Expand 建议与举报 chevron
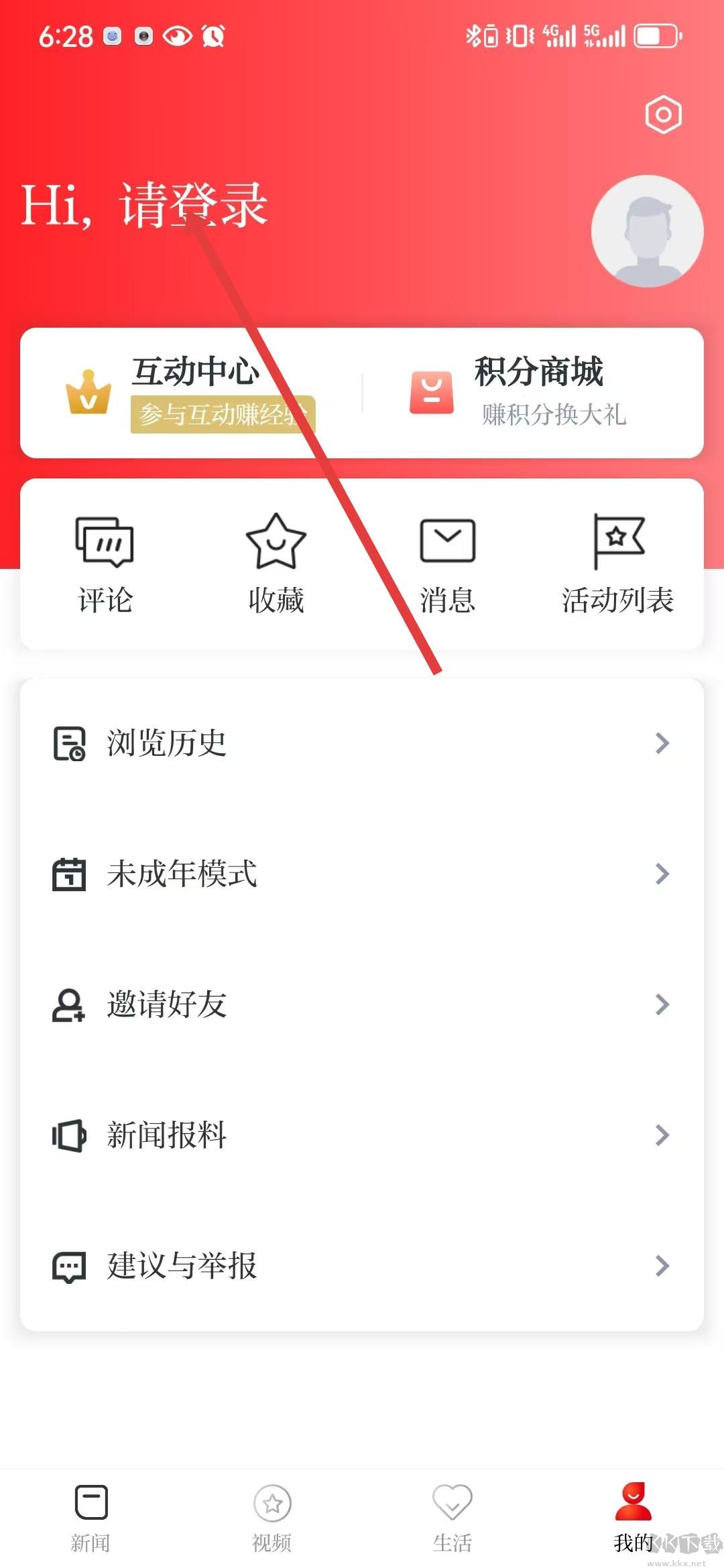The image size is (724, 1568). tap(662, 1265)
